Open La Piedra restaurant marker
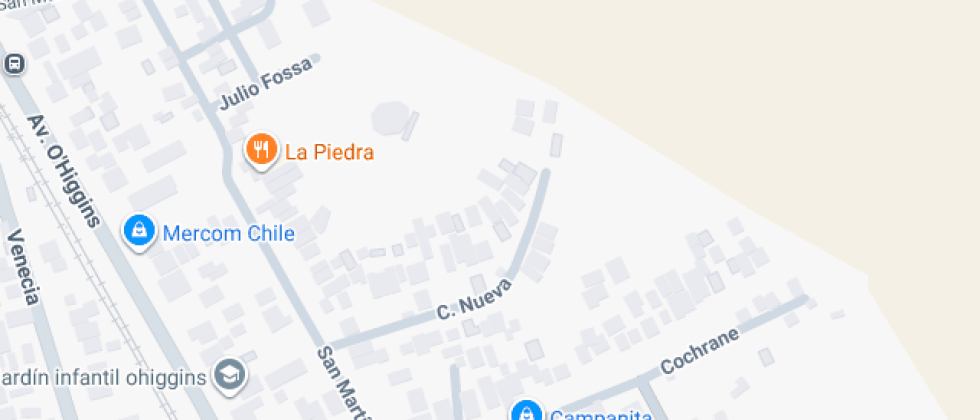The width and height of the screenshot is (980, 420). 261,151
